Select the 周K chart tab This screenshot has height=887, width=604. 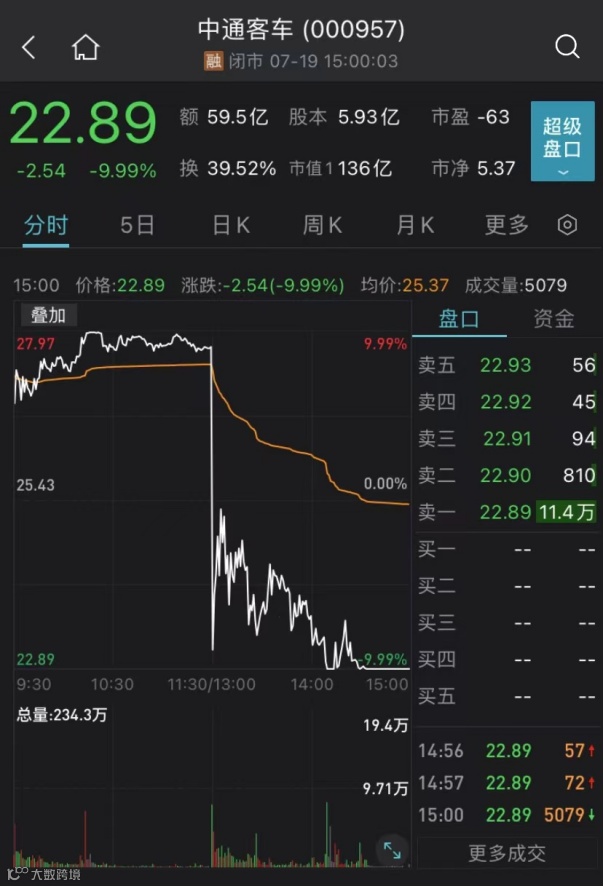click(322, 225)
